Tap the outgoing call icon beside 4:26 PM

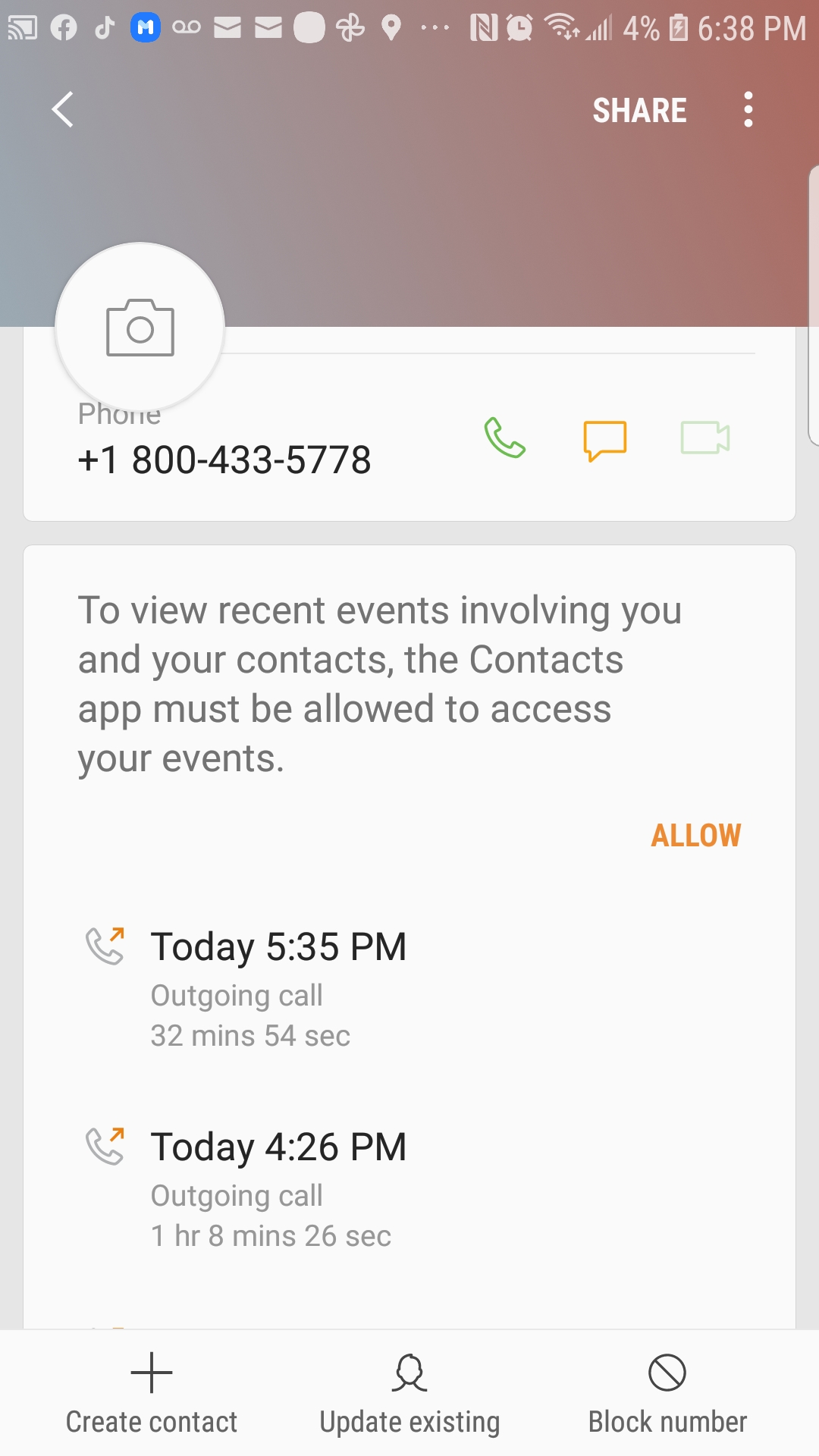(106, 1145)
